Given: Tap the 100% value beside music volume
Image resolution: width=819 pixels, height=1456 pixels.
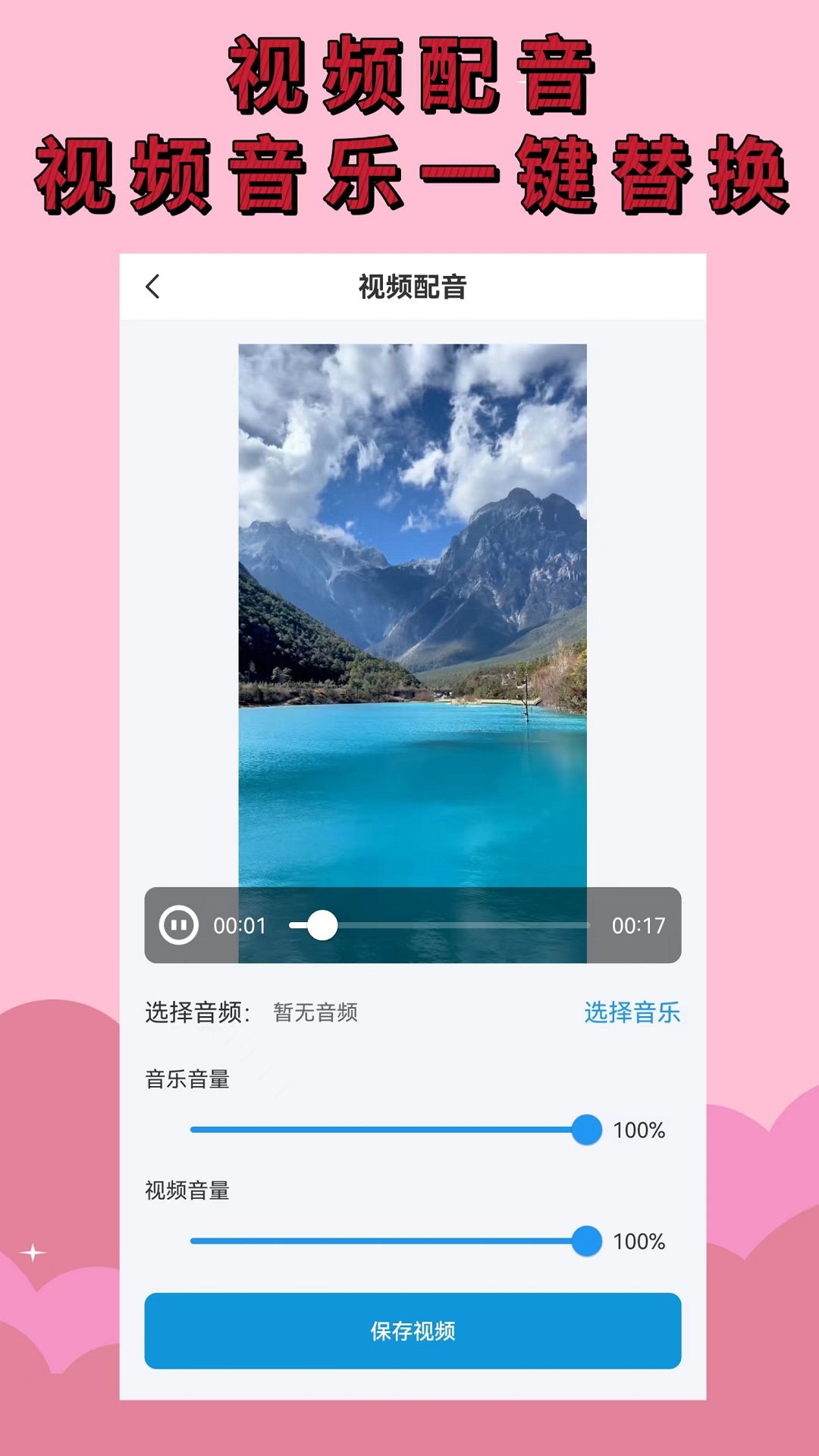Looking at the screenshot, I should point(642,1129).
